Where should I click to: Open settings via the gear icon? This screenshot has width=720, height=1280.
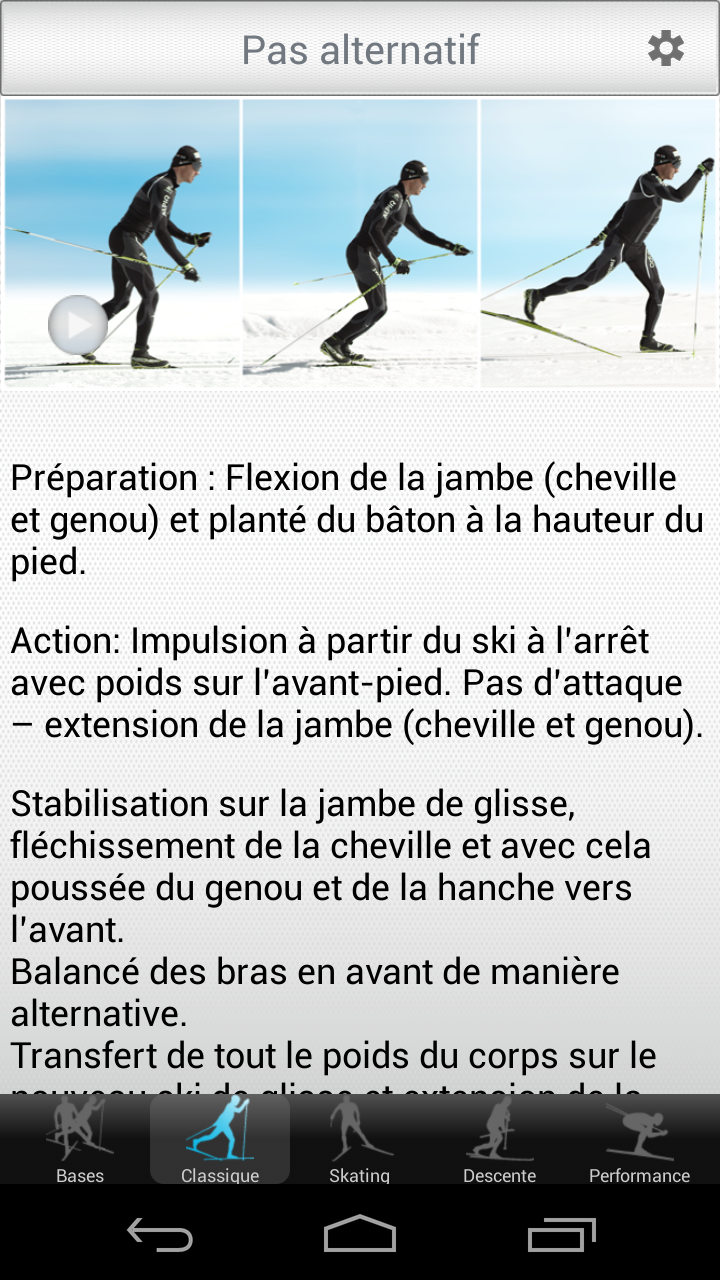click(x=665, y=48)
